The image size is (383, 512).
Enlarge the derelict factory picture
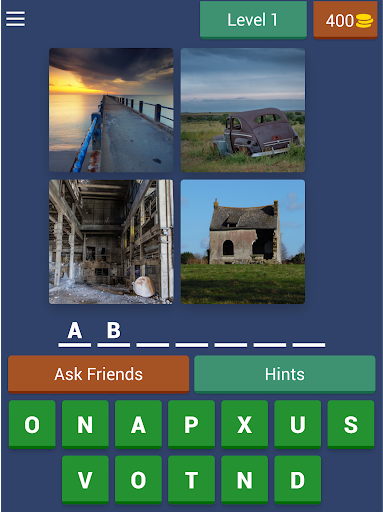(x=111, y=242)
